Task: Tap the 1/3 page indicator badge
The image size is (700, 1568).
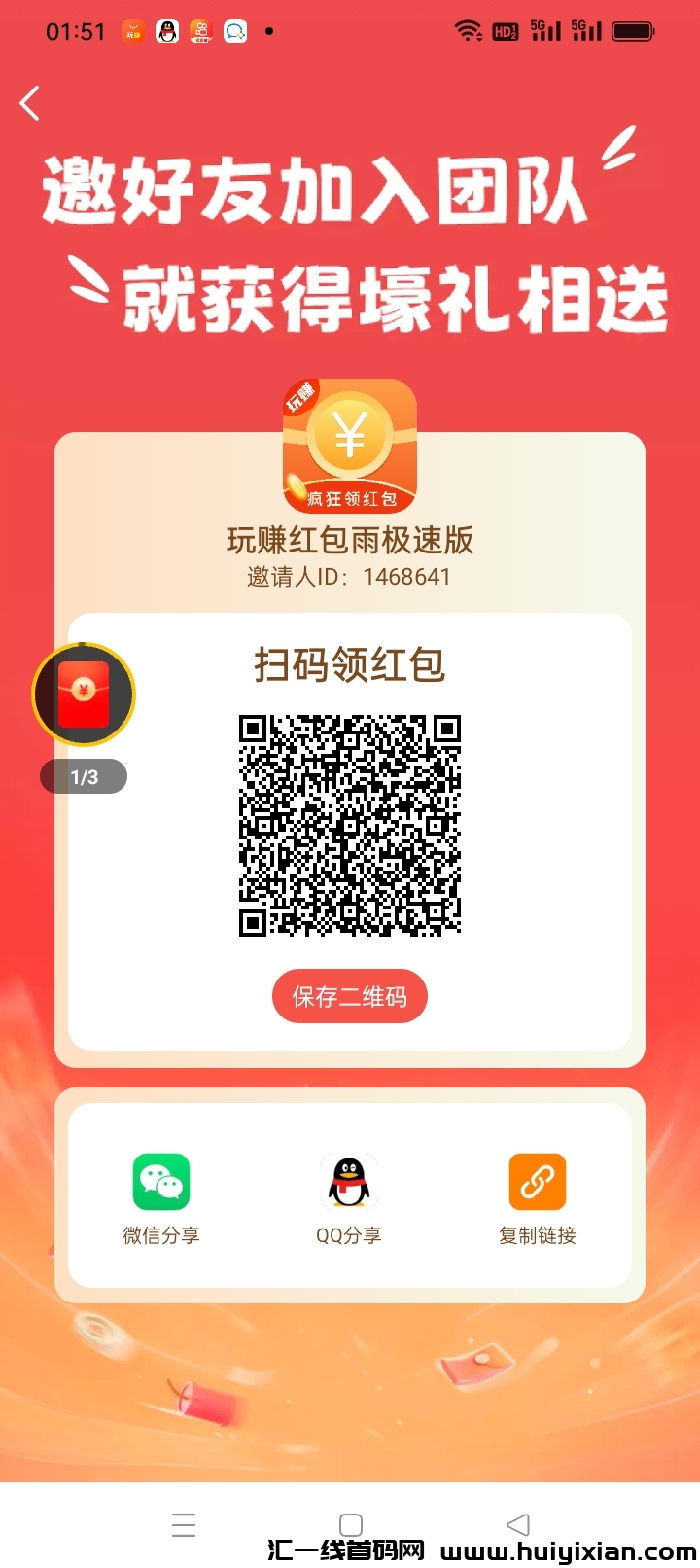Action: pyautogui.click(x=83, y=775)
